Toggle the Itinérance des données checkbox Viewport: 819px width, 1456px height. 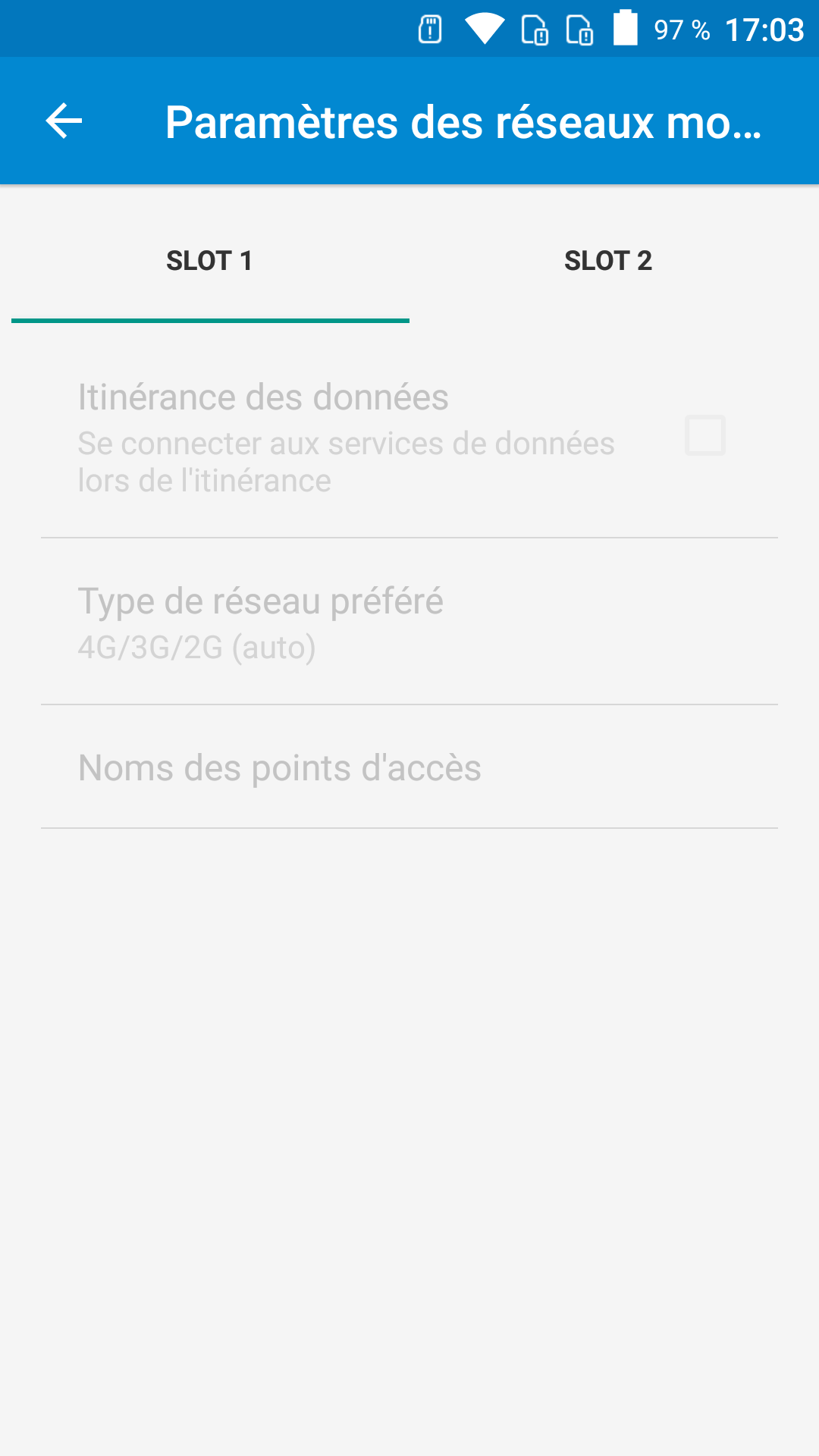click(705, 435)
